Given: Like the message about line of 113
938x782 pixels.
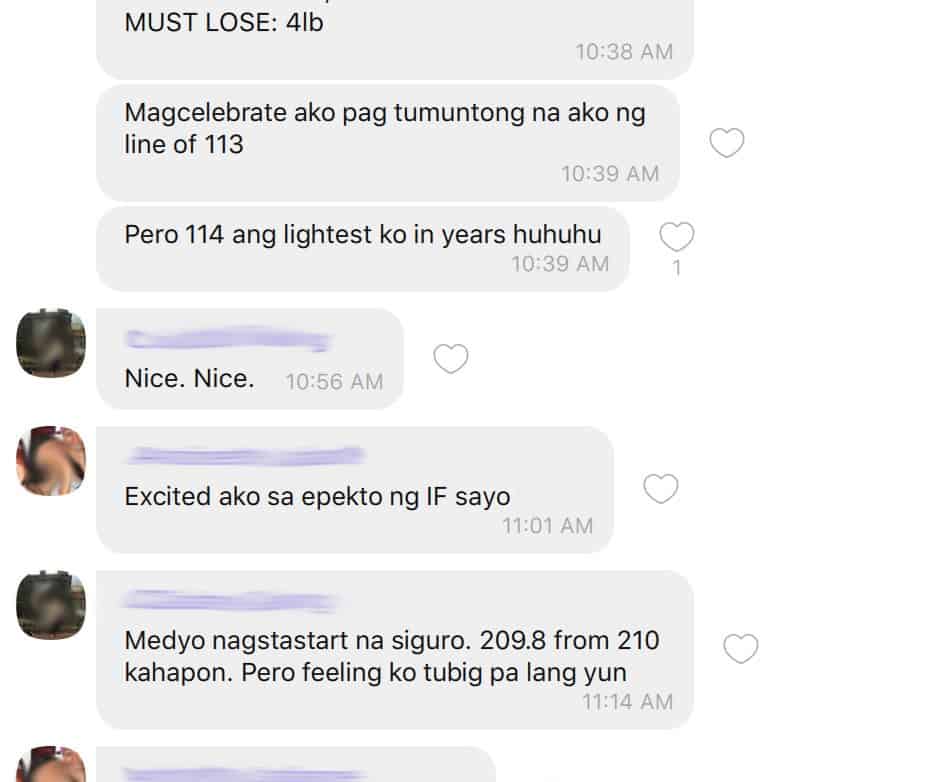Looking at the screenshot, I should click(727, 144).
